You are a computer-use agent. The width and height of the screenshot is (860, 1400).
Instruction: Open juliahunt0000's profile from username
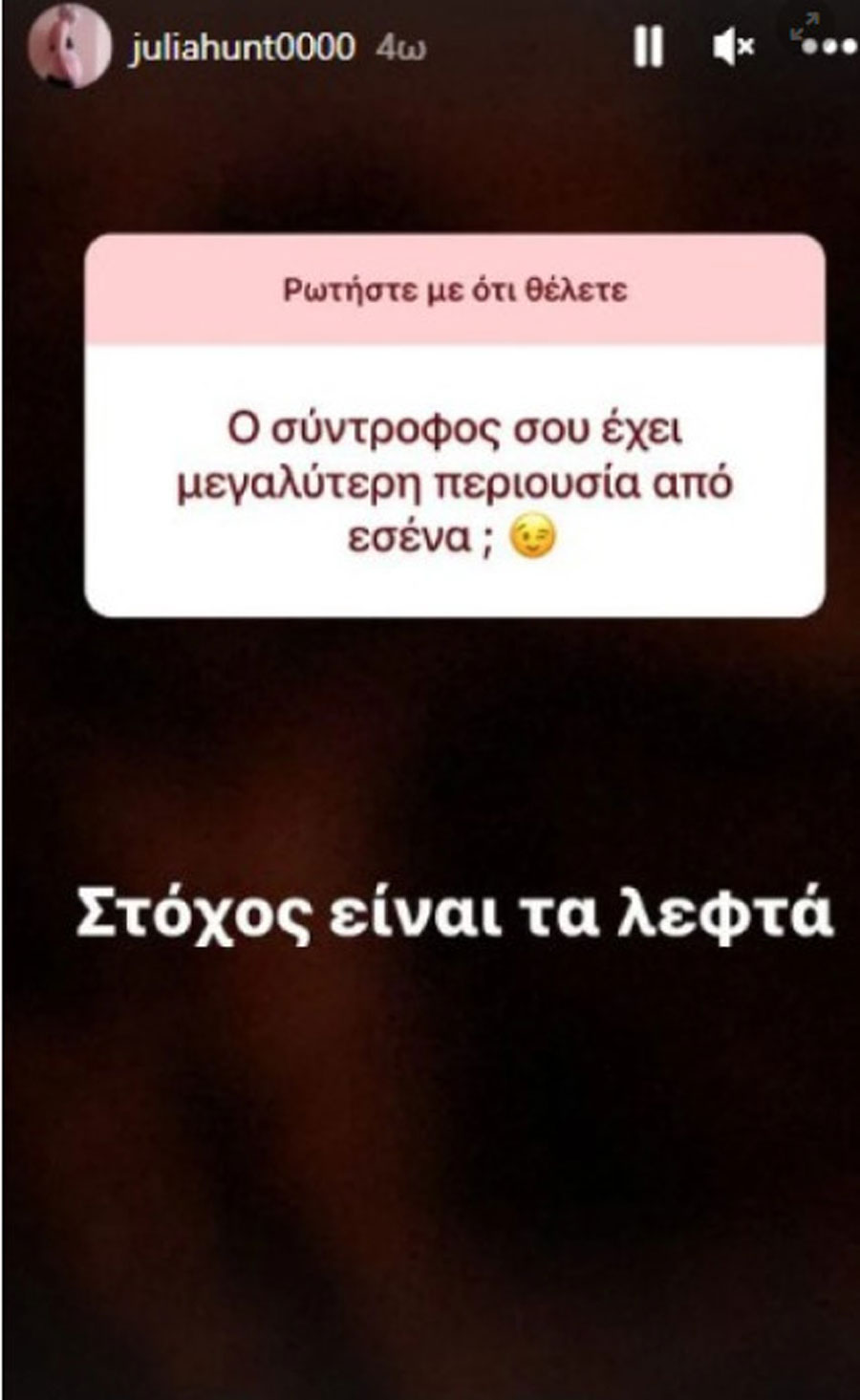[242, 47]
